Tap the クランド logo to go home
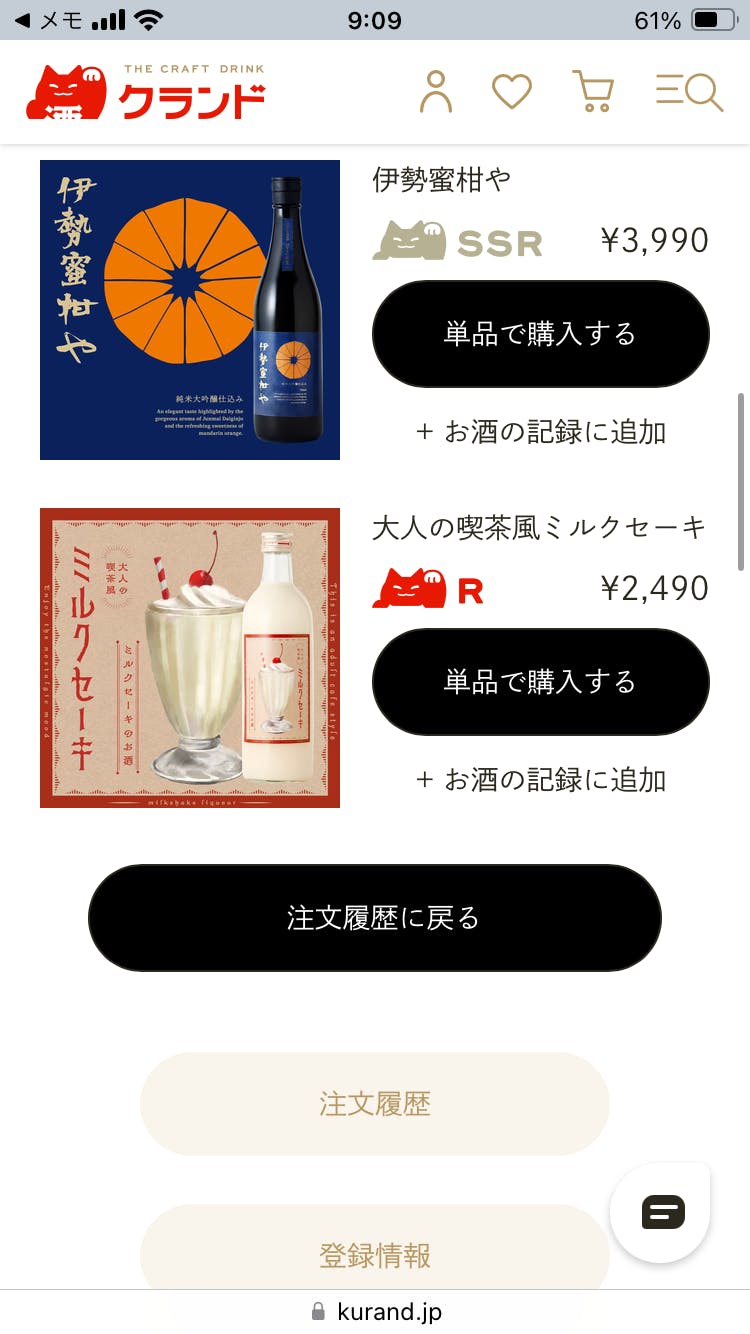Screen dimensions: 750x1334 [146, 91]
